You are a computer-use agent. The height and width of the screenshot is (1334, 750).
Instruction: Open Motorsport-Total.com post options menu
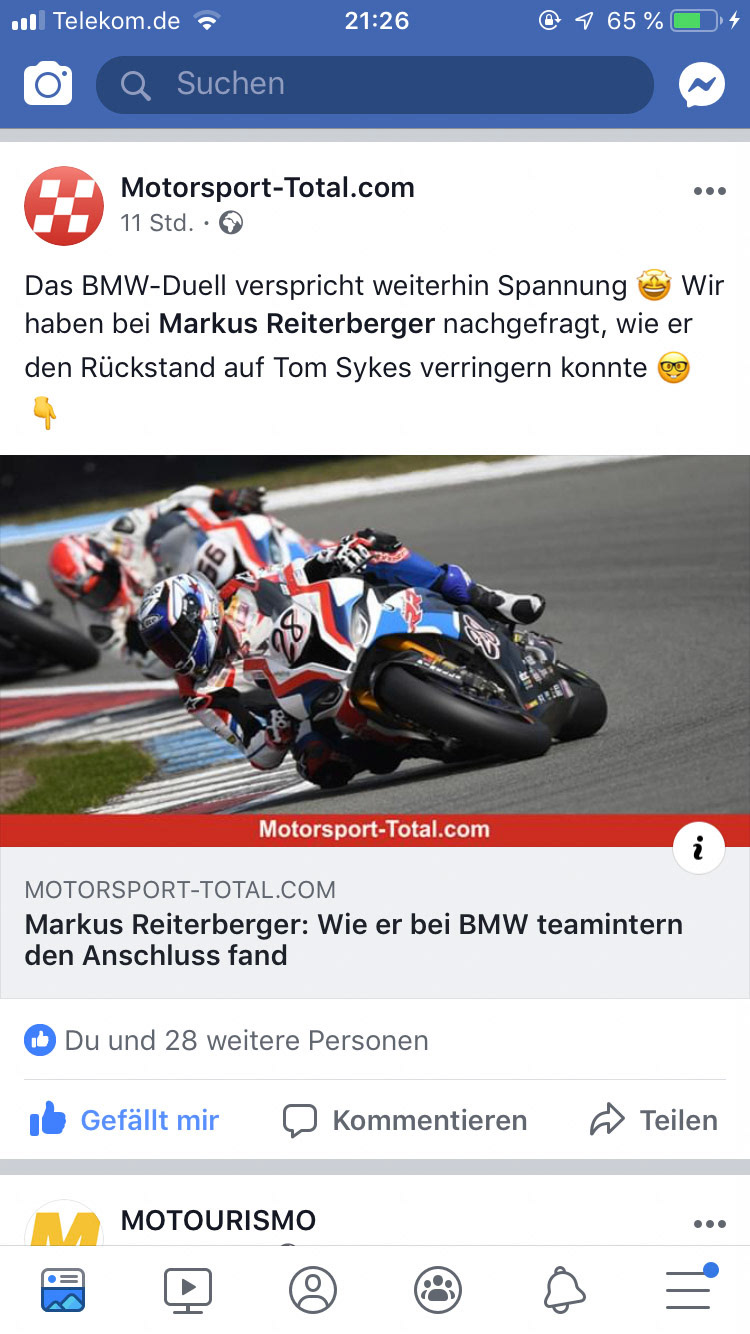coord(709,192)
